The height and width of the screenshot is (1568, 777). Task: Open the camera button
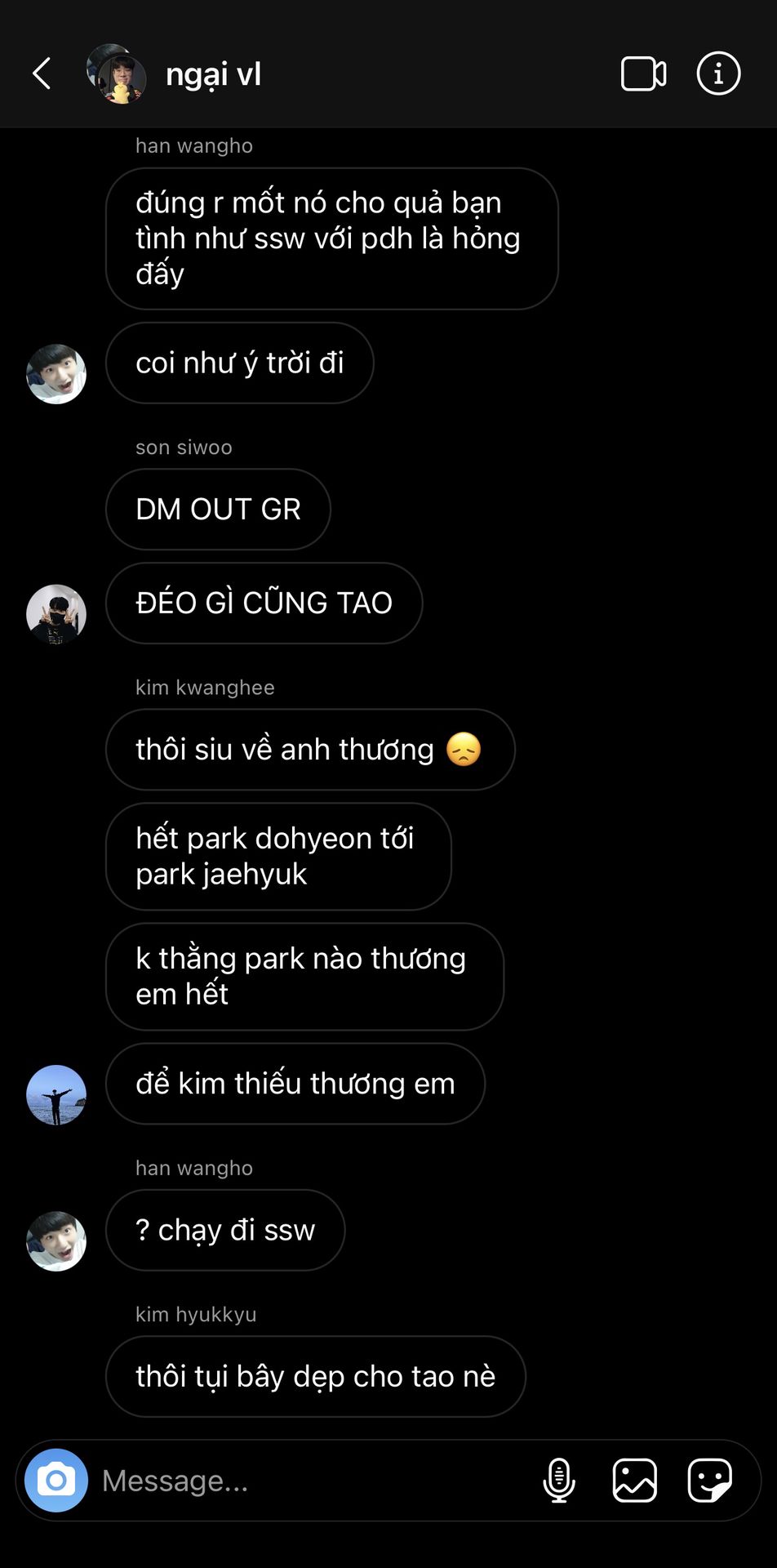point(56,1480)
